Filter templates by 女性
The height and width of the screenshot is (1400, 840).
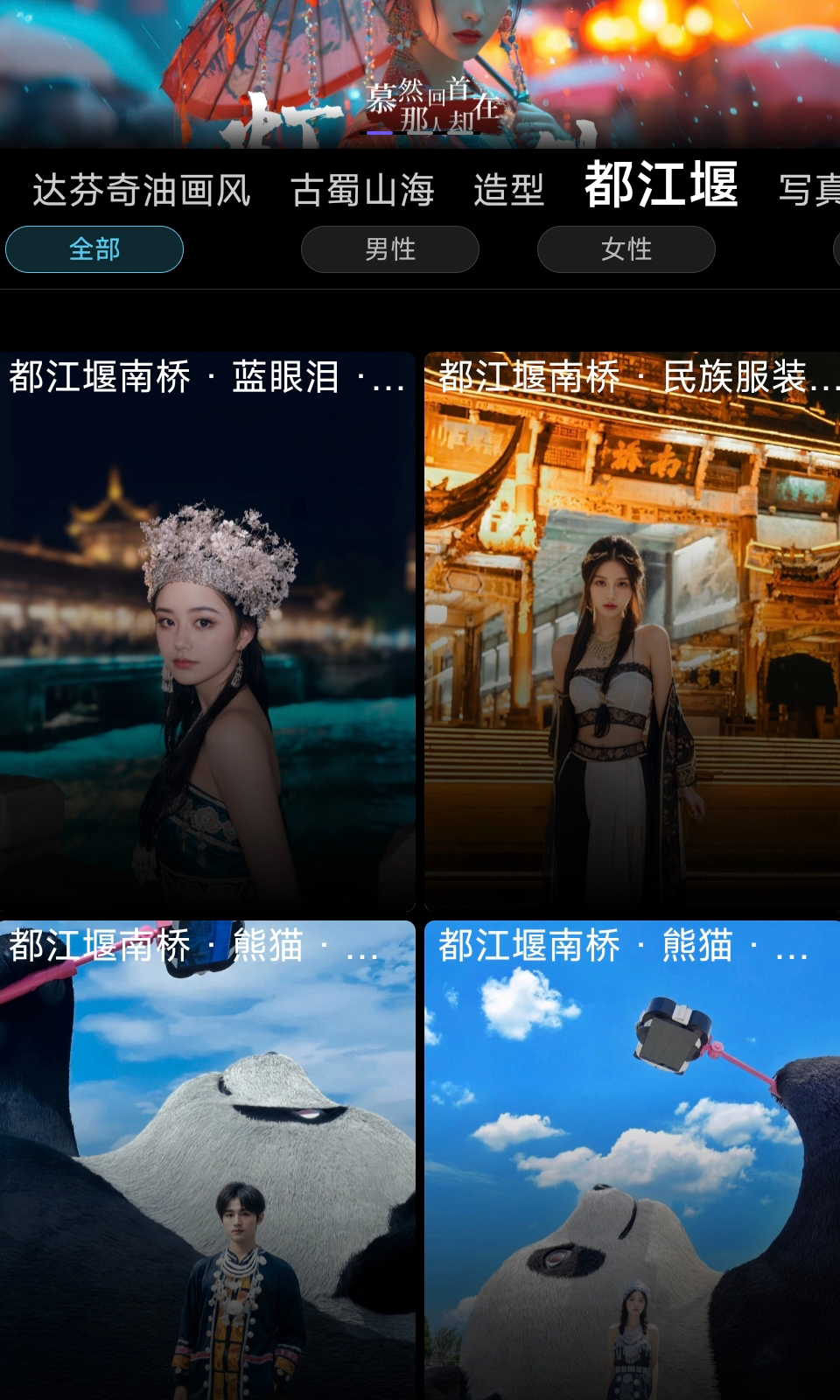click(626, 249)
